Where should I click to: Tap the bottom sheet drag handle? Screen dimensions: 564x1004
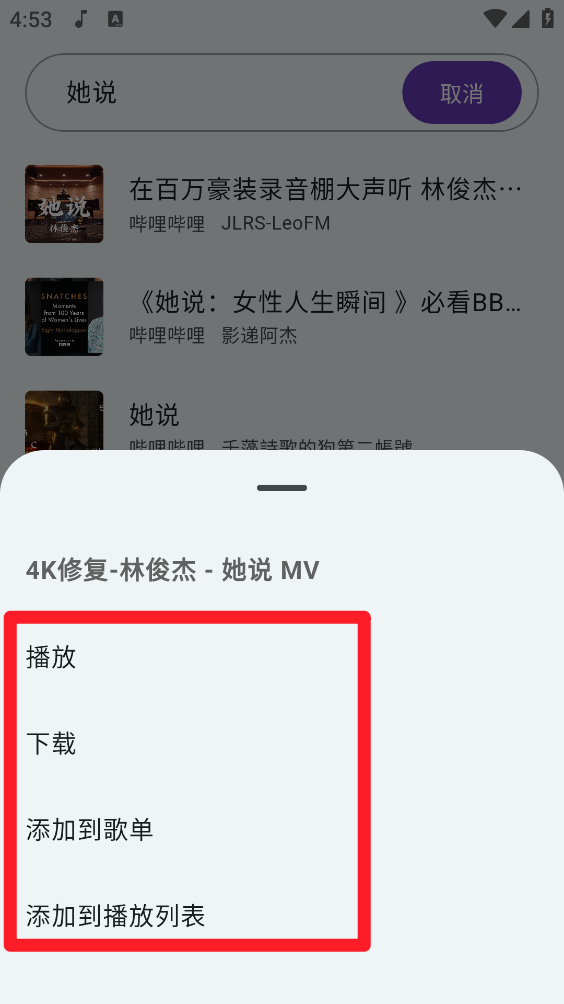point(282,488)
